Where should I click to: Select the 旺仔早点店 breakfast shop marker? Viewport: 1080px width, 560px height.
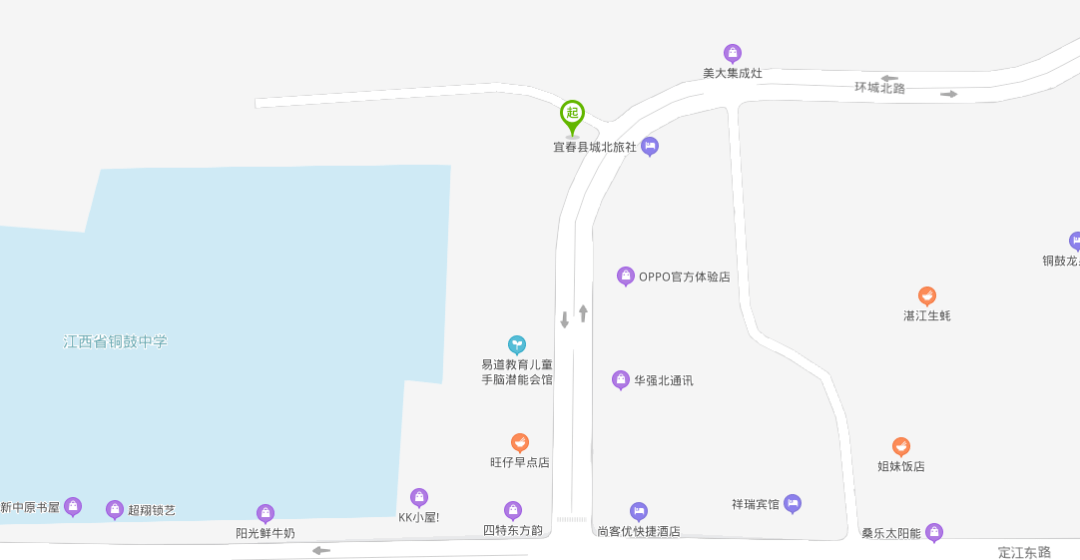click(520, 443)
